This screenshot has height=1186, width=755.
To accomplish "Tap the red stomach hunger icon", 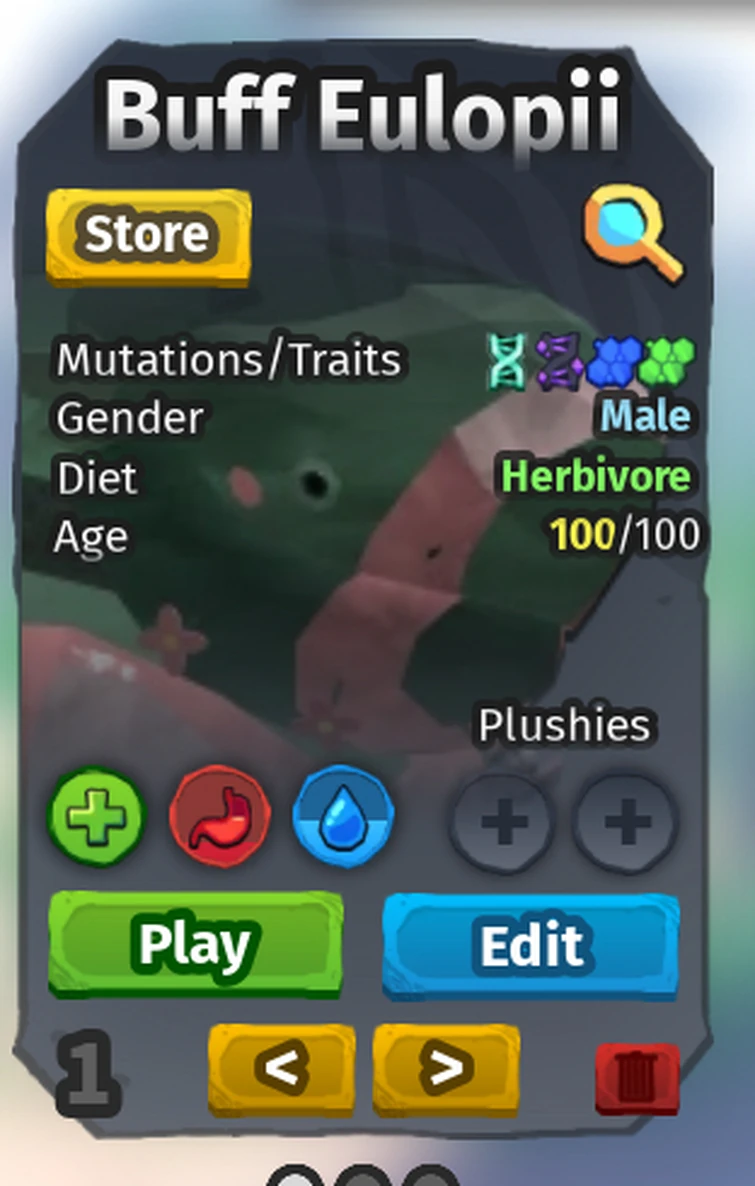I will click(x=220, y=817).
